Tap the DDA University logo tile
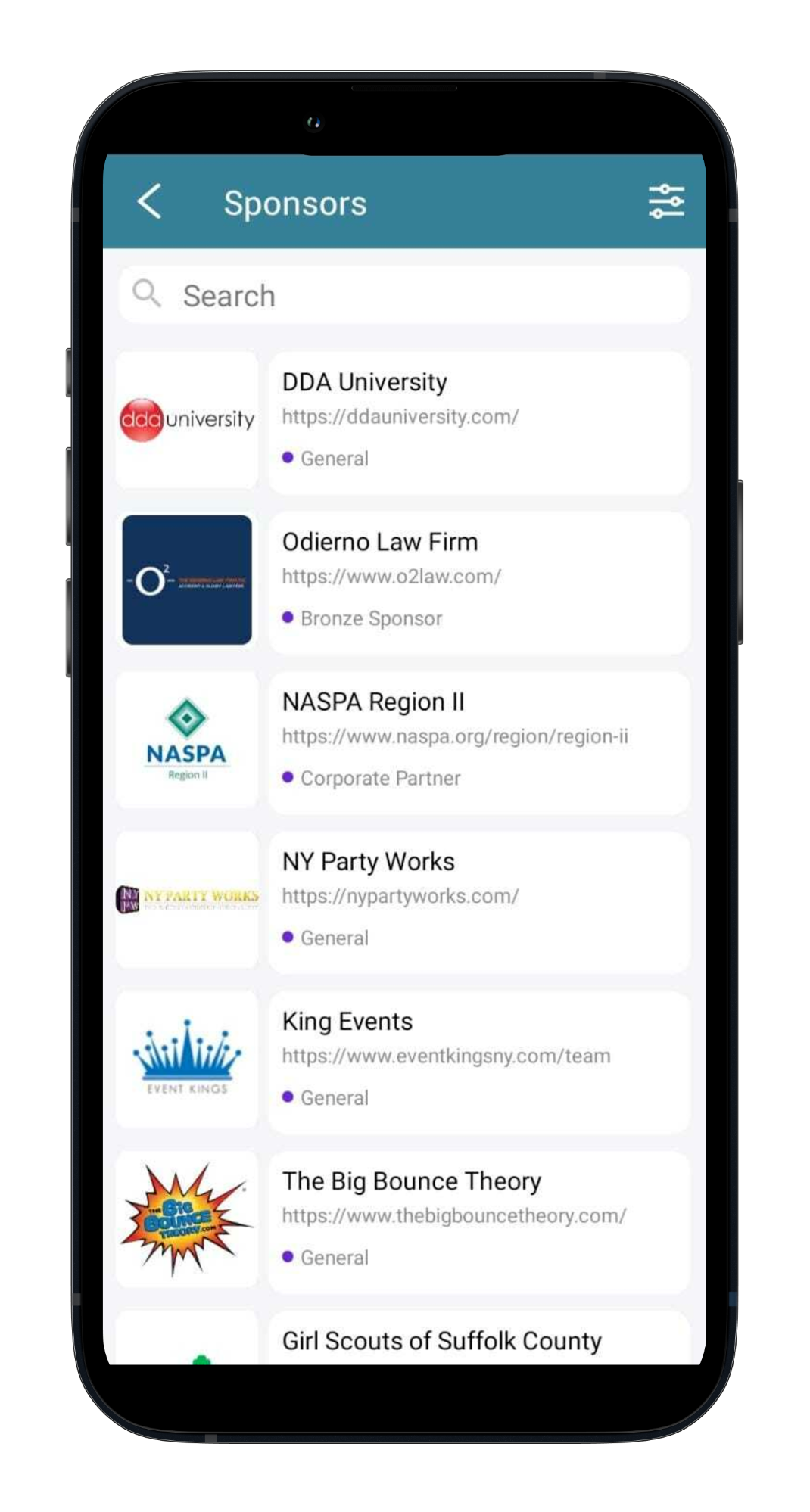The image size is (810, 1512). (187, 420)
